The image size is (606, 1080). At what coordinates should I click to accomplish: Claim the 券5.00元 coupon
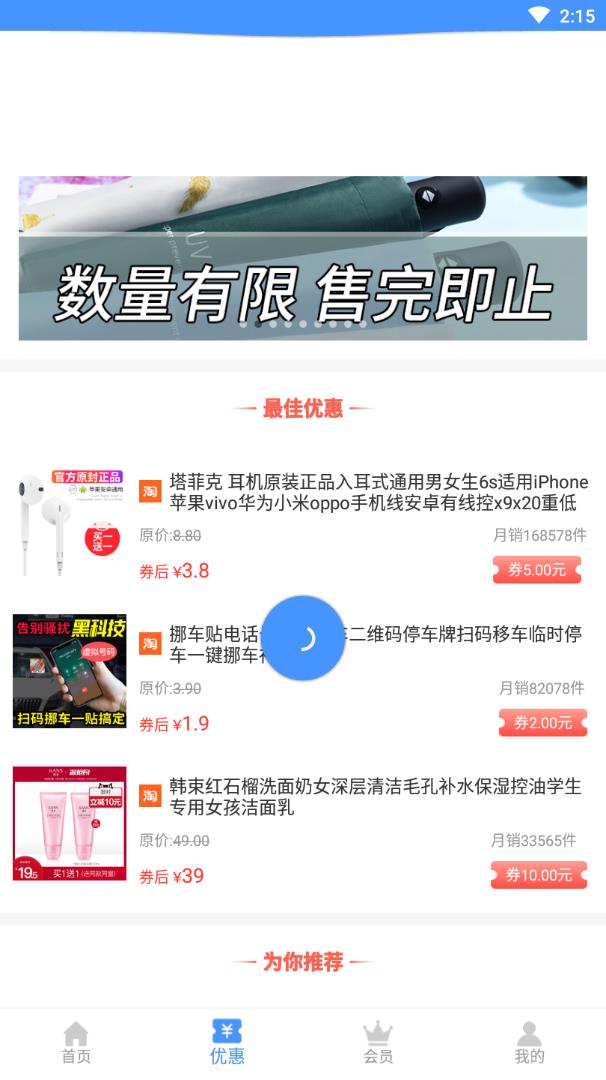tap(537, 570)
